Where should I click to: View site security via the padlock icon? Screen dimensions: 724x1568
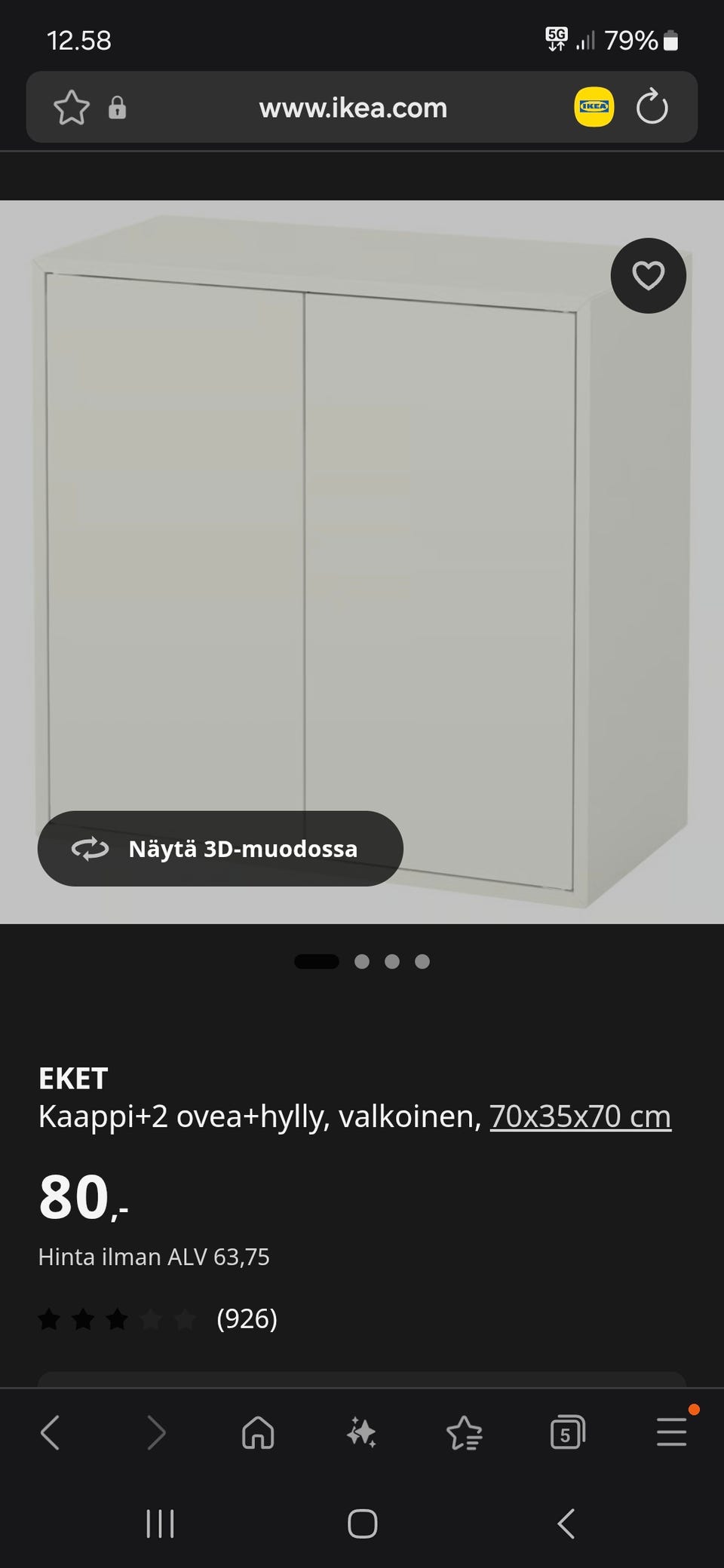coord(118,107)
